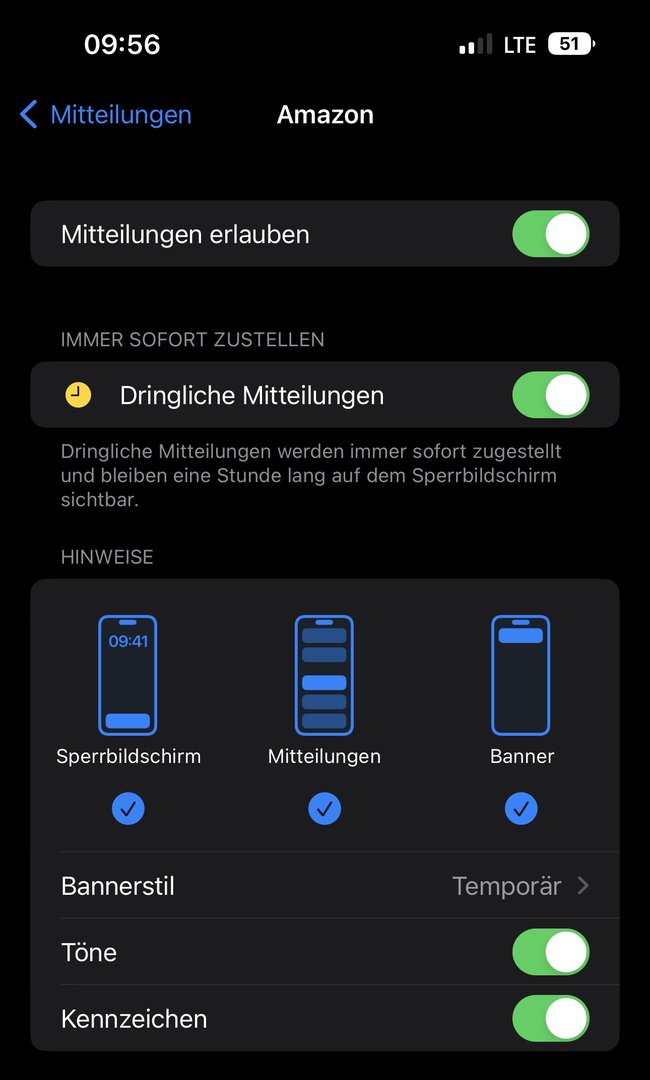Disable Dringliche Mitteilungen switch

tap(550, 396)
